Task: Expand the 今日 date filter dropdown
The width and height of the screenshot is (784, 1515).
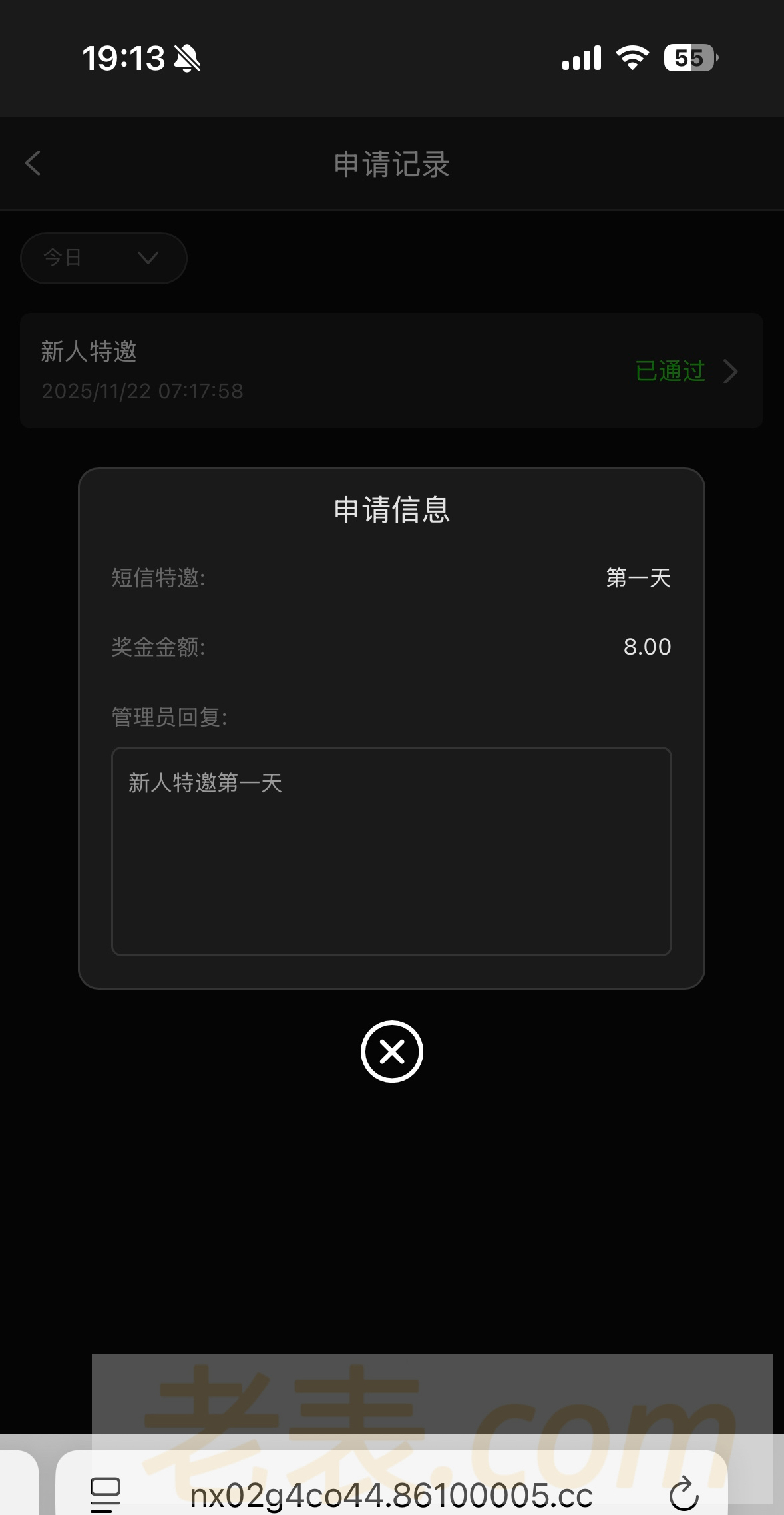Action: [104, 258]
